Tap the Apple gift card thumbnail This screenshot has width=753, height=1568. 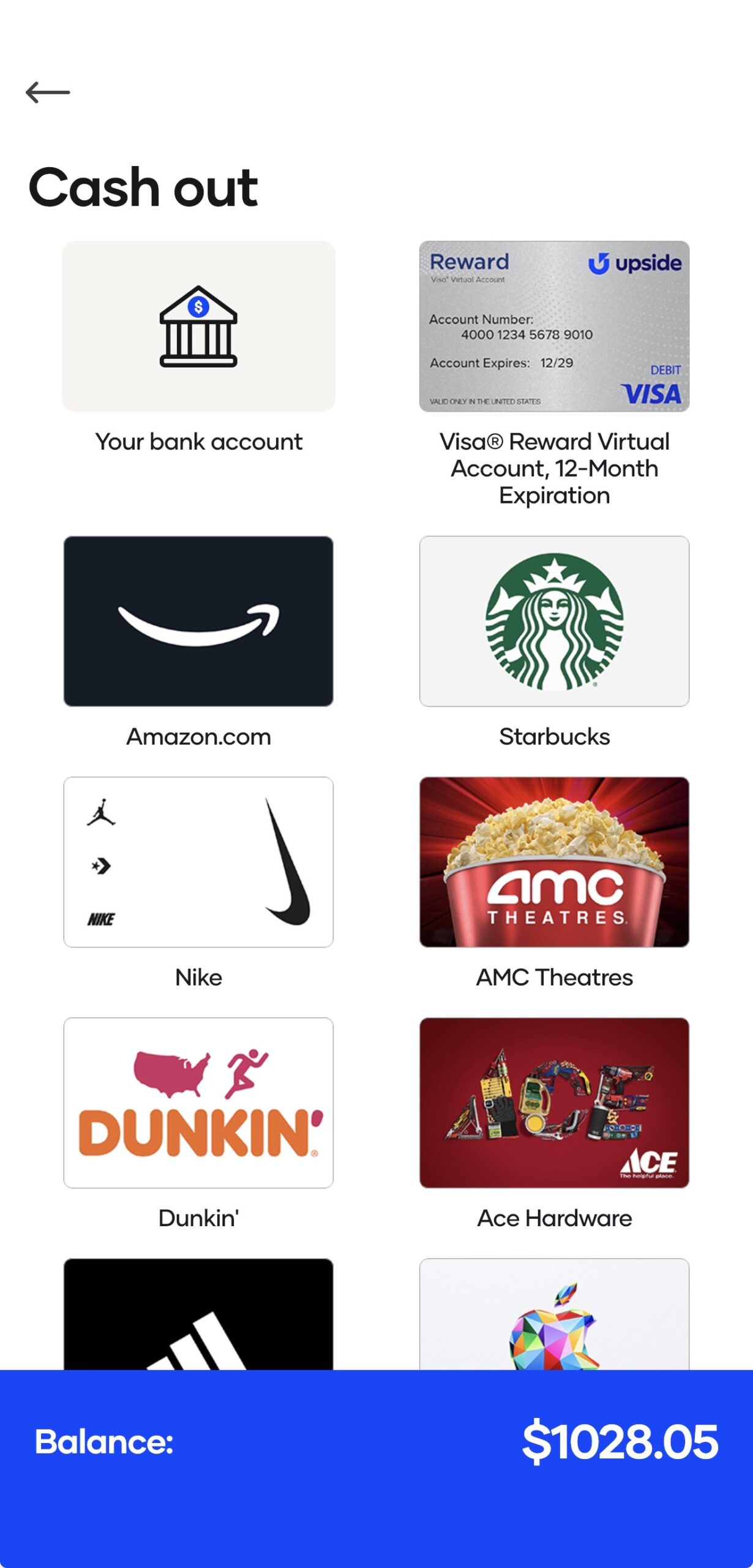554,1314
